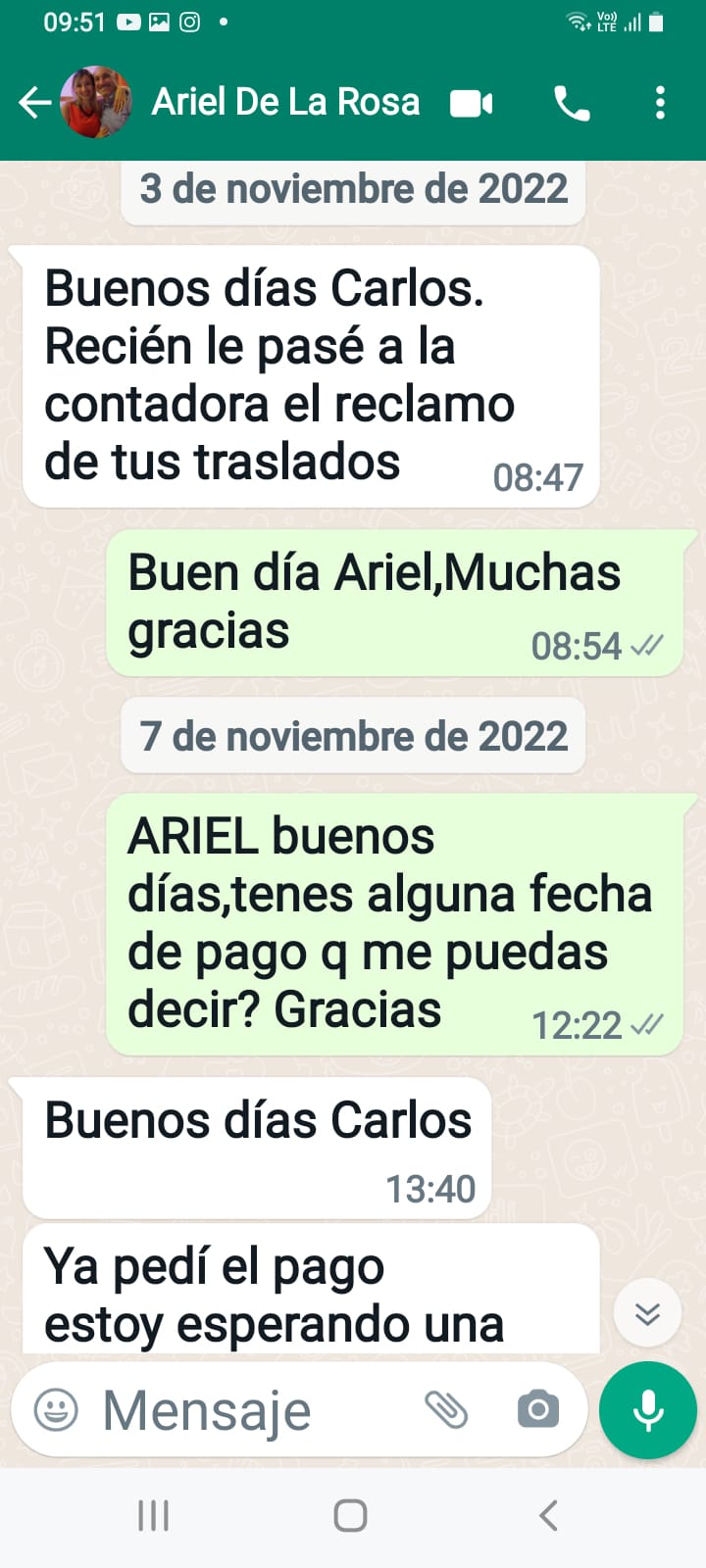
Task: Go back to the chats list
Action: click(x=34, y=102)
